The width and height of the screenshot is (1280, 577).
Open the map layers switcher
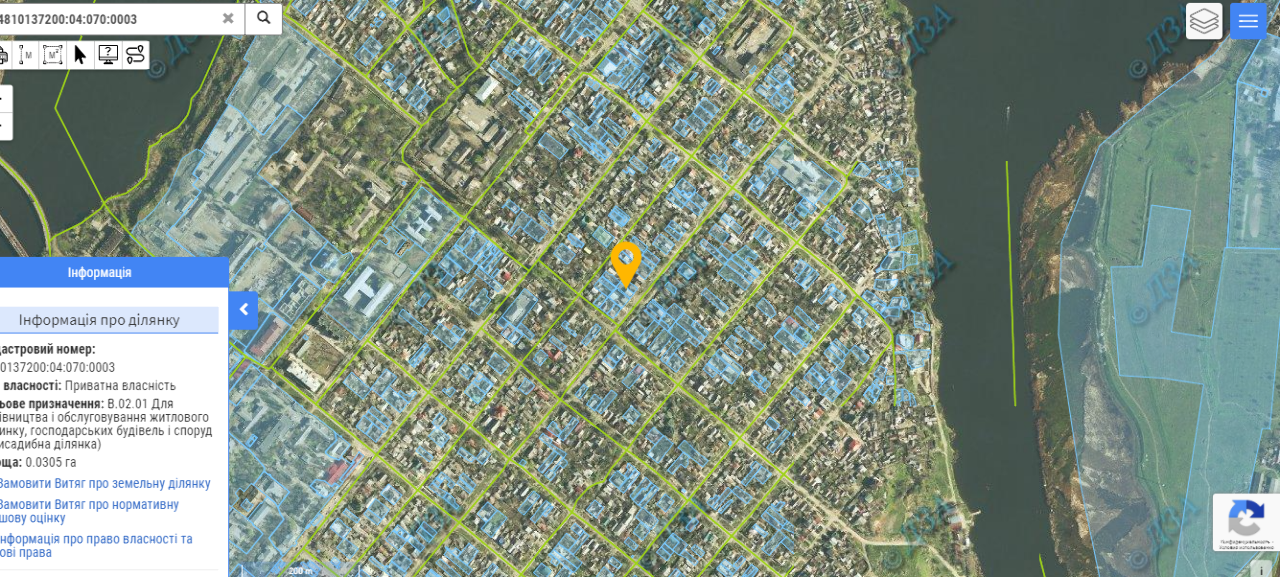(1204, 21)
